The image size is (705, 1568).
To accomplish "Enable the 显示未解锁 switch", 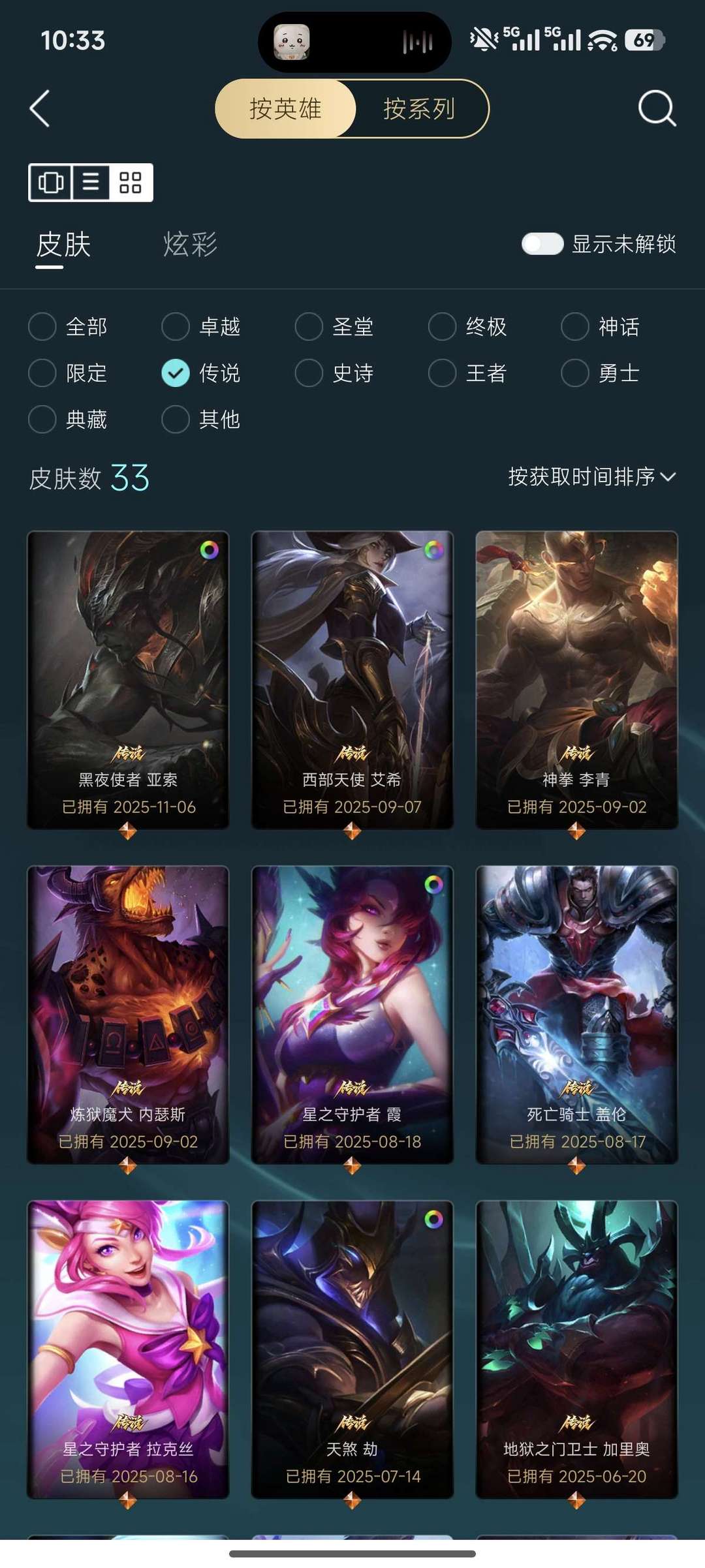I will (542, 244).
